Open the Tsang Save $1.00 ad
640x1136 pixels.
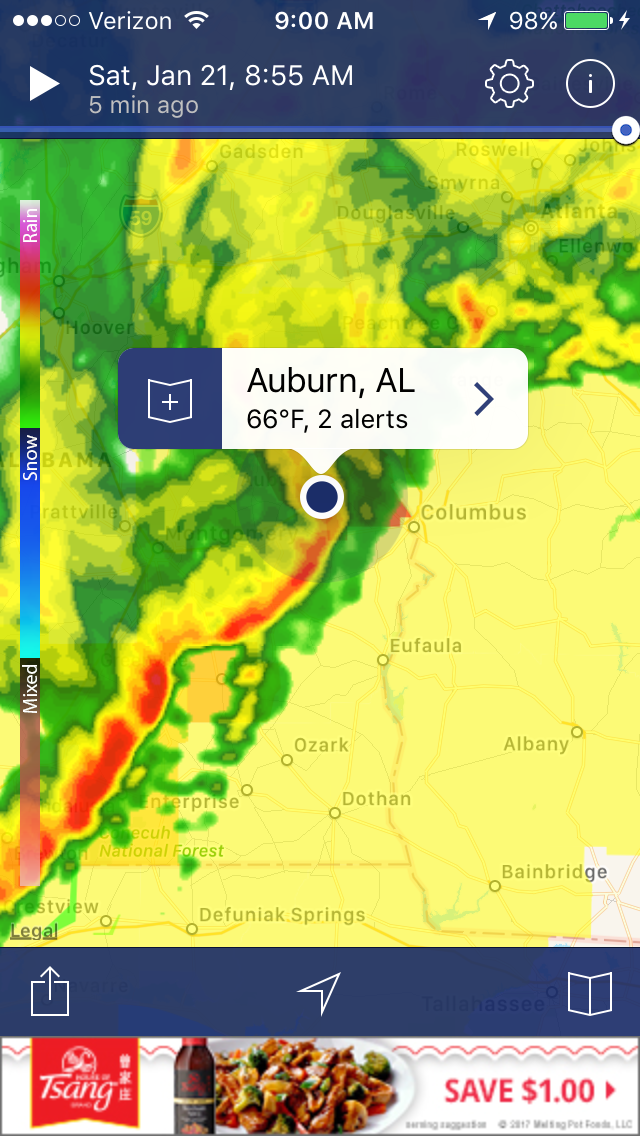(x=320, y=1086)
